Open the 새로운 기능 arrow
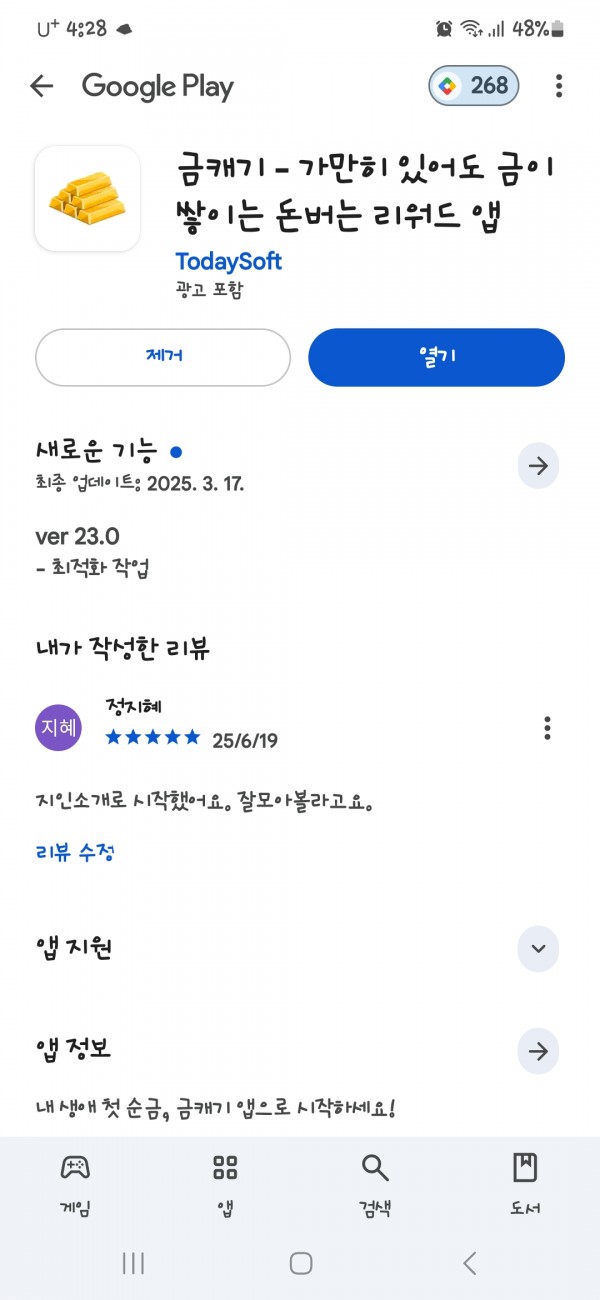The height and width of the screenshot is (1300, 600). (538, 466)
